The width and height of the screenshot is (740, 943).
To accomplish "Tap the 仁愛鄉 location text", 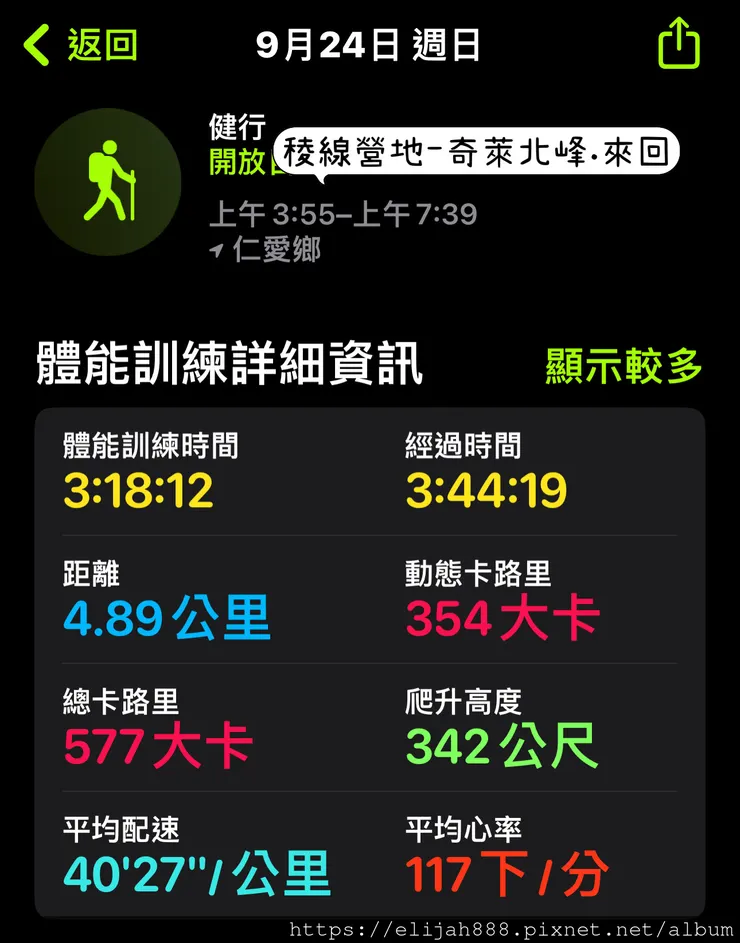I will pyautogui.click(x=276, y=252).
